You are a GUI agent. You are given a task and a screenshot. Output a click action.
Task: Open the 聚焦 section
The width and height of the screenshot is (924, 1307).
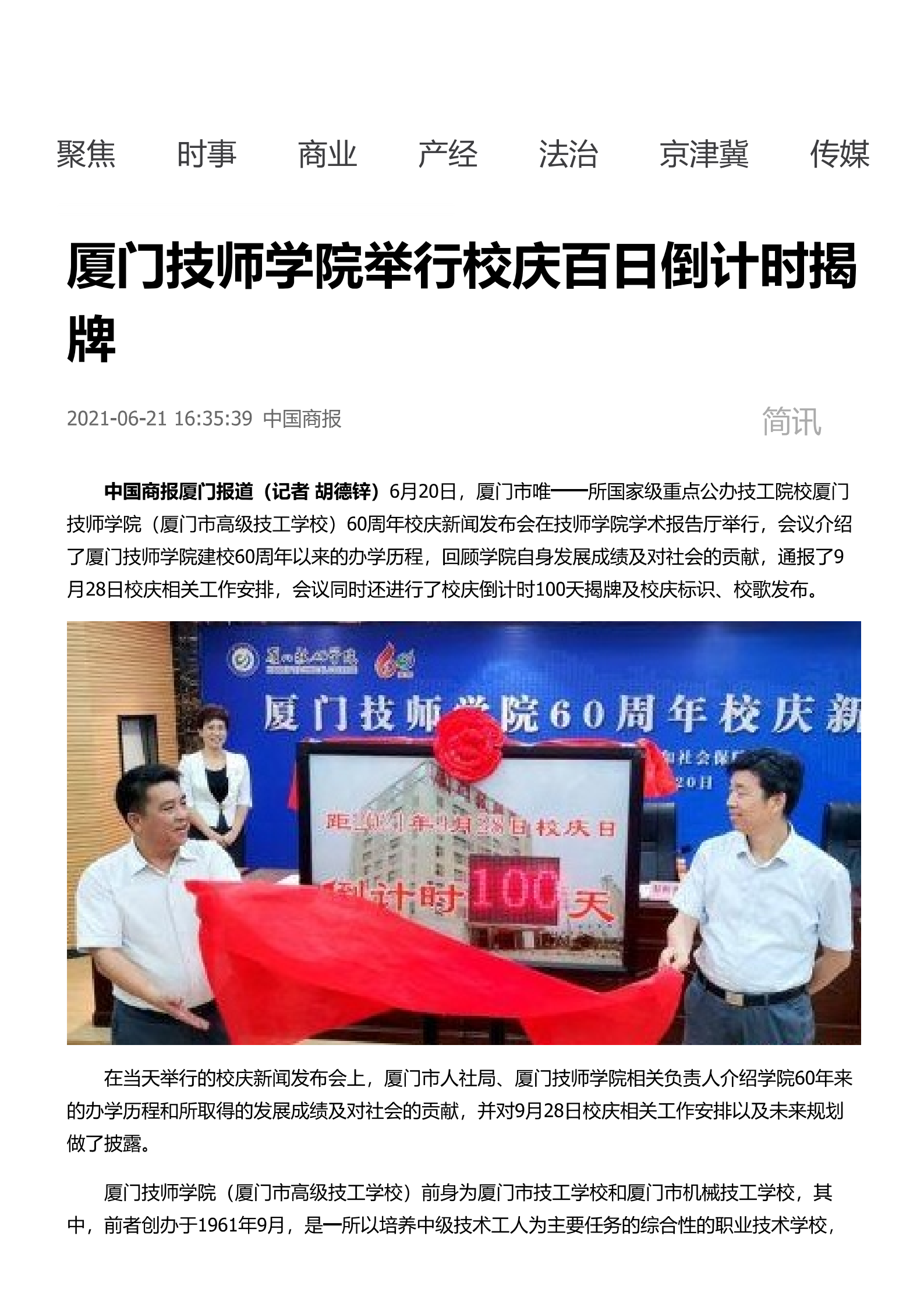(x=86, y=155)
